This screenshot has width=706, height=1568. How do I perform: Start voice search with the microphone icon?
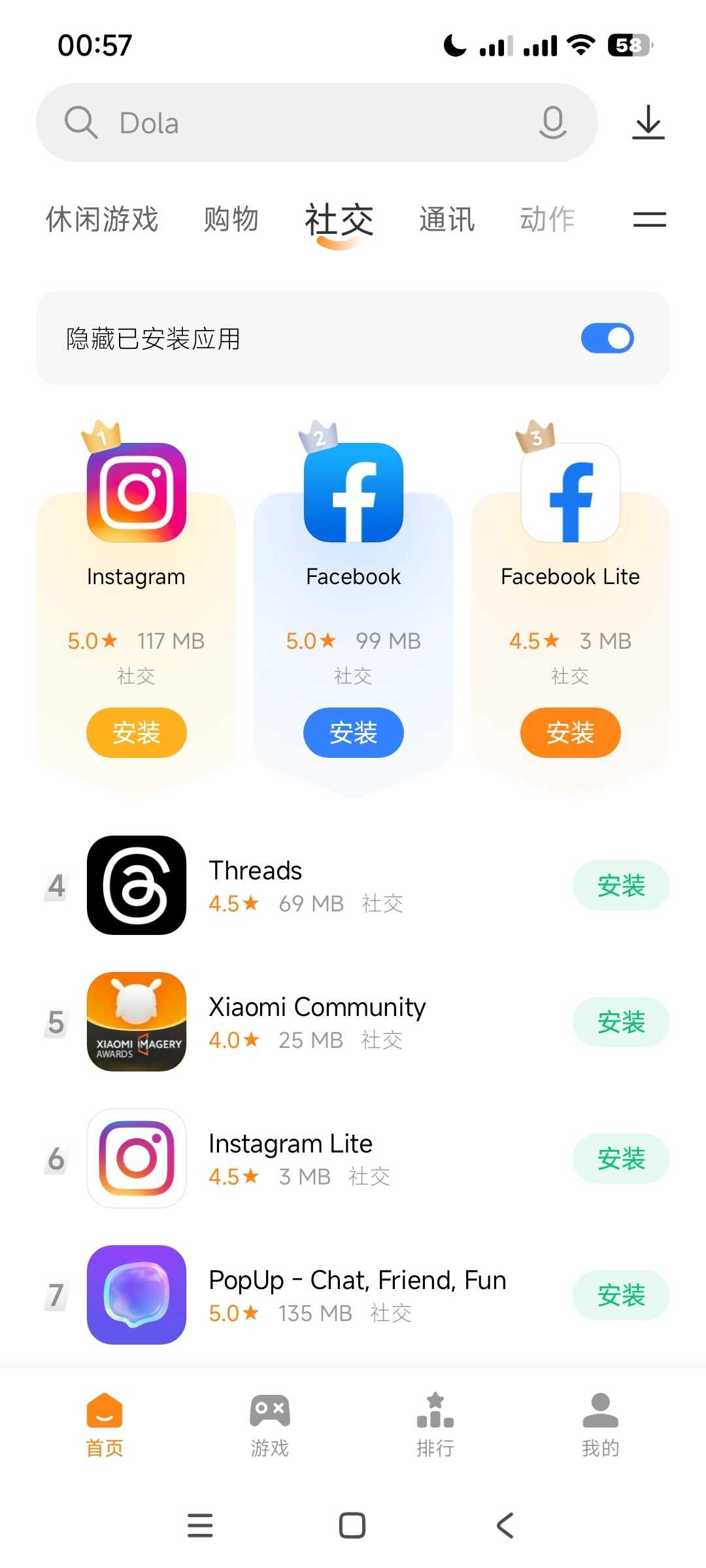point(552,123)
